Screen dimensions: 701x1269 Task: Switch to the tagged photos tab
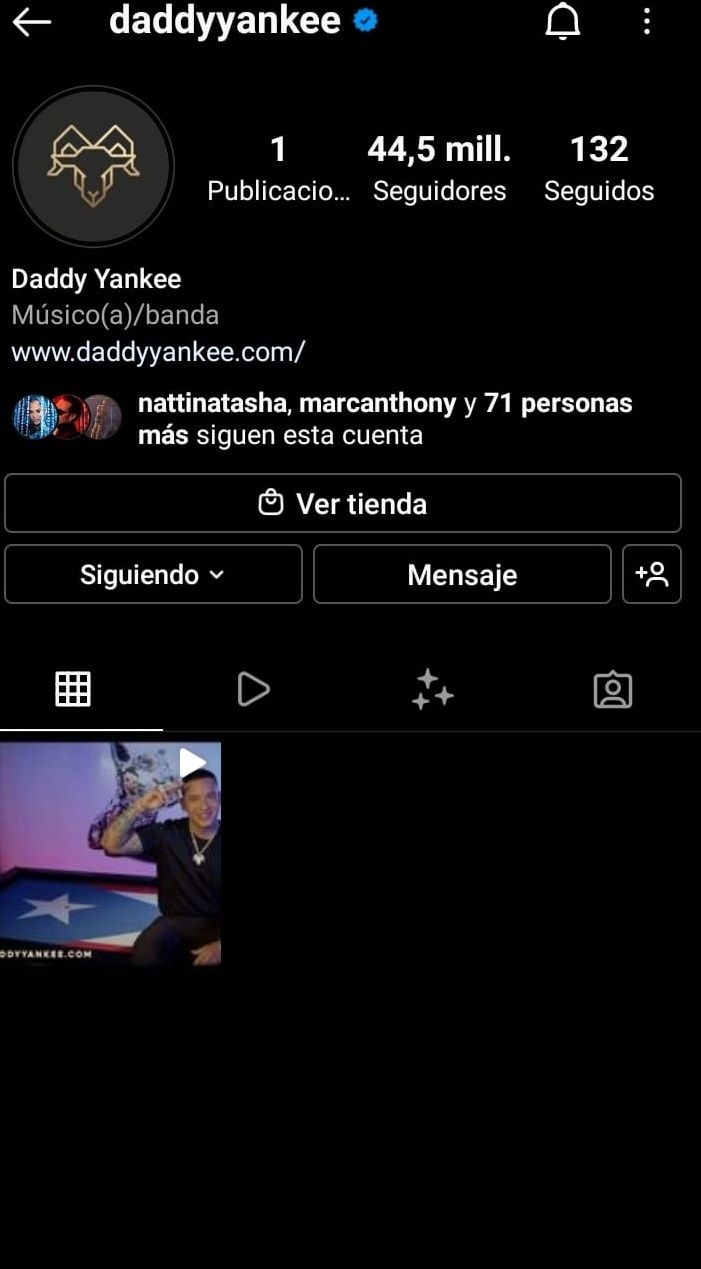[613, 689]
